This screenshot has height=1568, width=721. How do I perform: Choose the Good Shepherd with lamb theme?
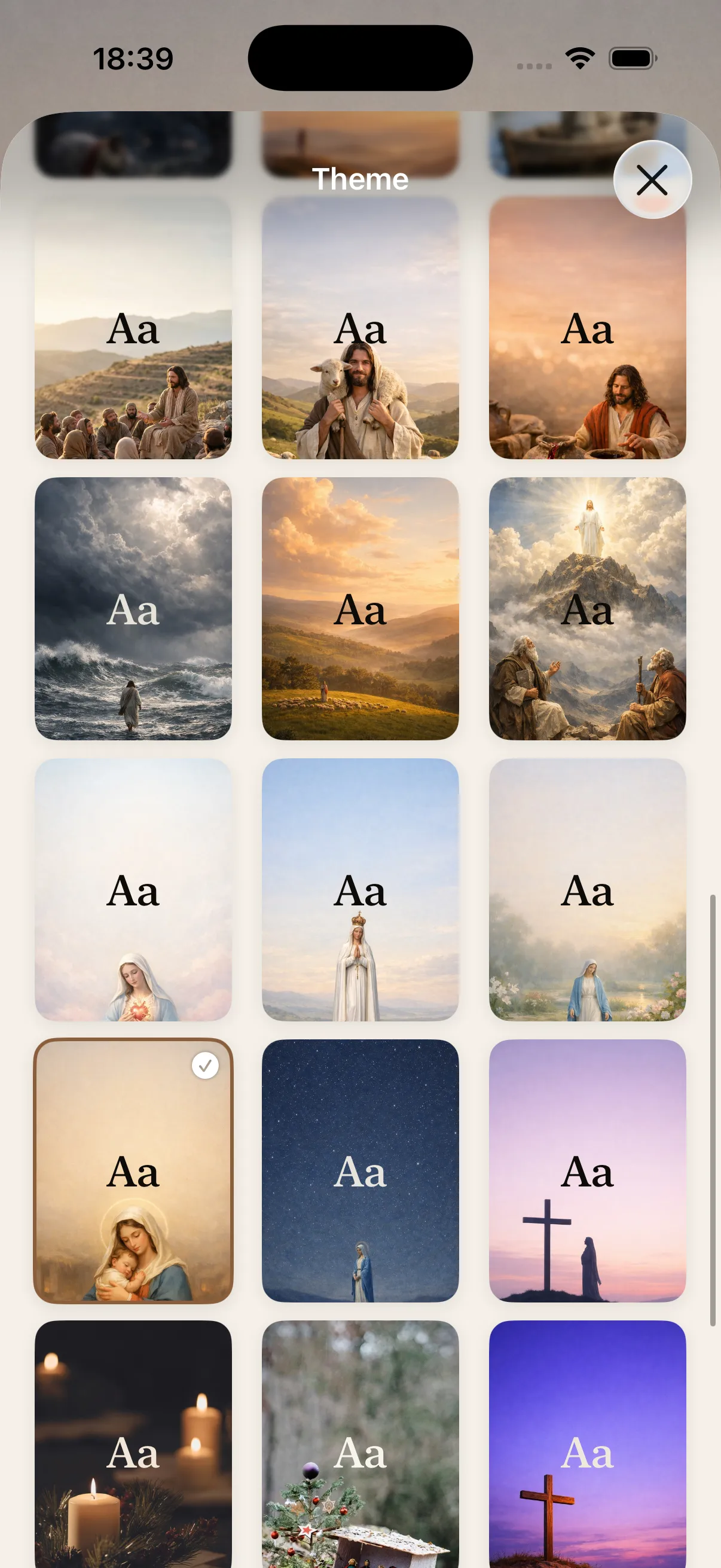tap(360, 331)
